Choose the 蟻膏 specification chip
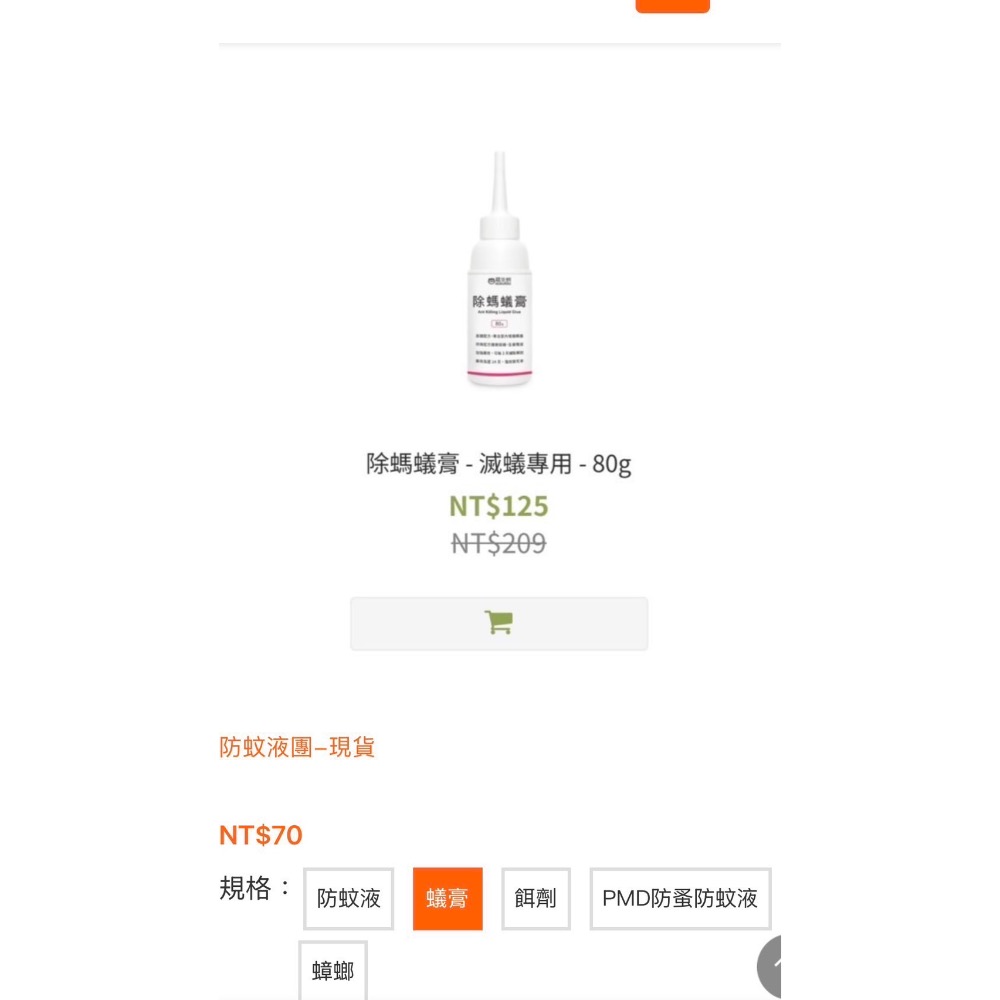1000x1000 pixels. (447, 898)
